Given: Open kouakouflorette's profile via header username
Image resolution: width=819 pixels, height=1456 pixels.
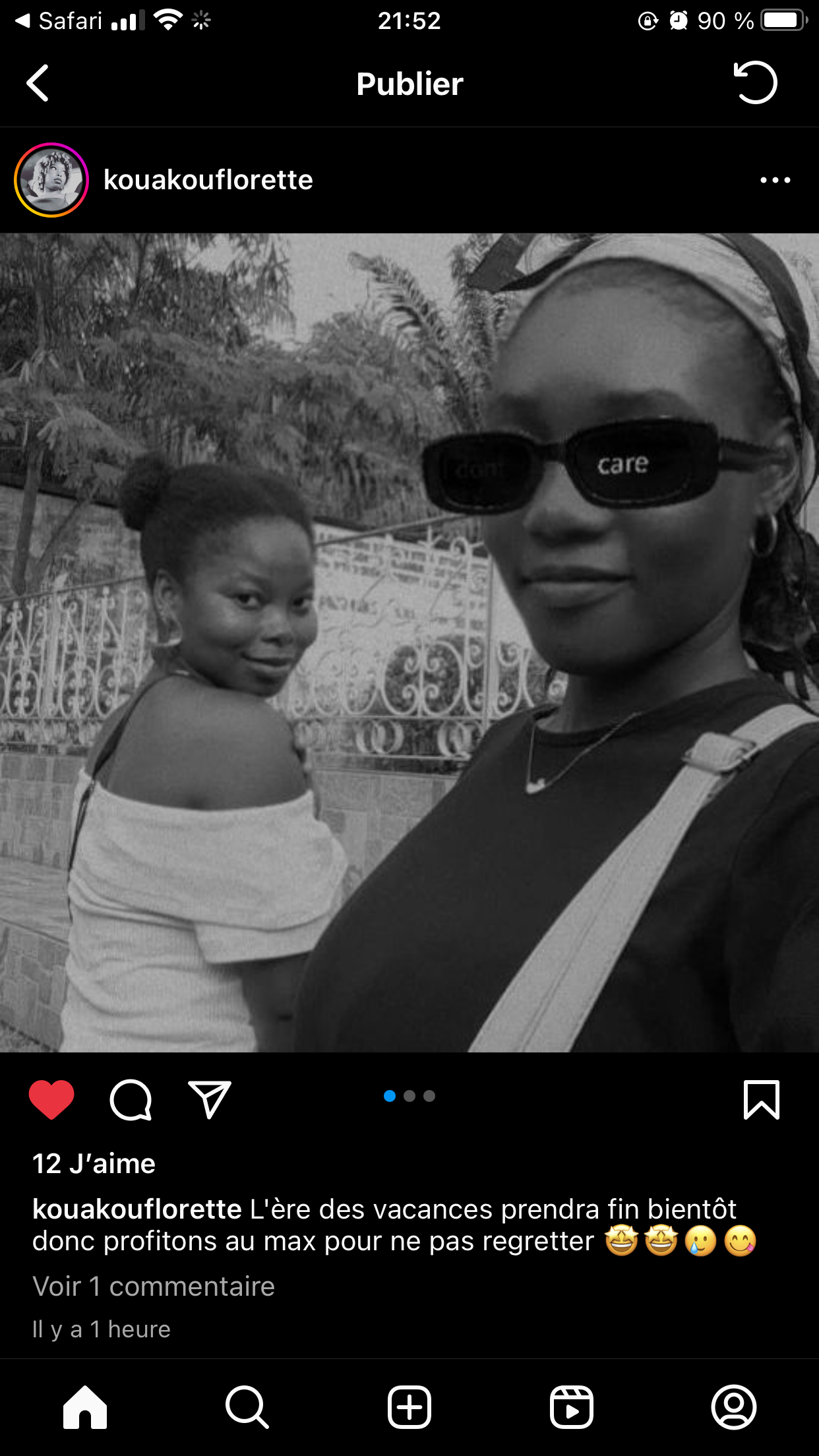Looking at the screenshot, I should [x=208, y=180].
